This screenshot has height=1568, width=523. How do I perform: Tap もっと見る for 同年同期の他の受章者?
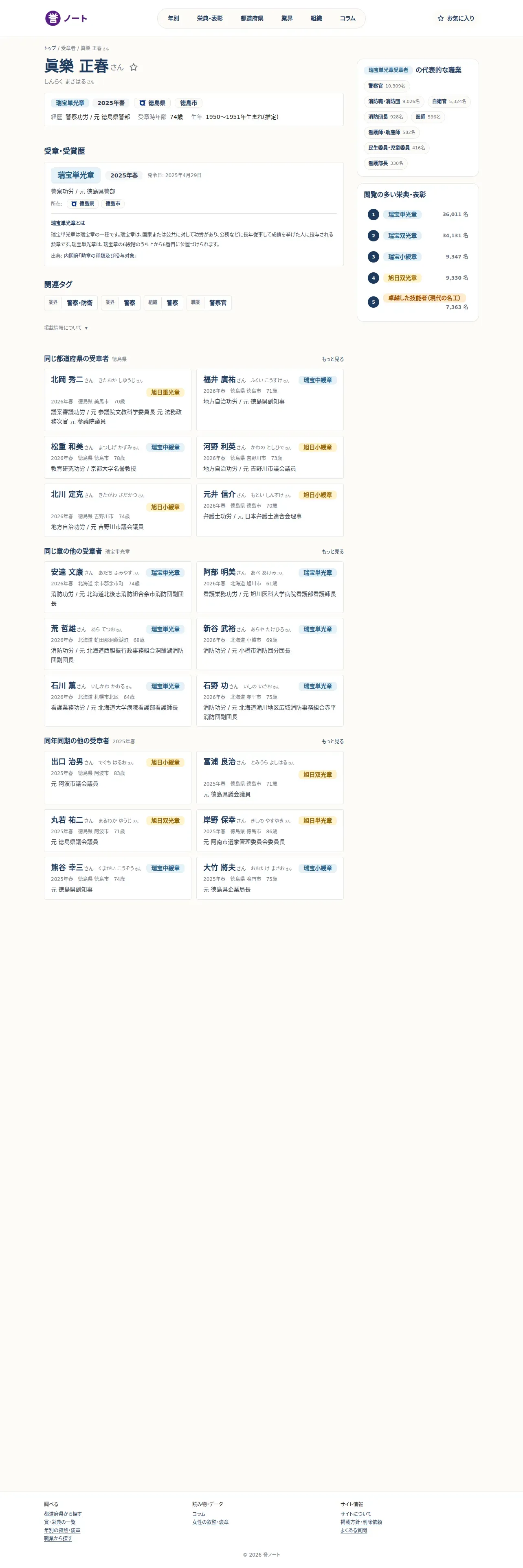click(x=332, y=741)
